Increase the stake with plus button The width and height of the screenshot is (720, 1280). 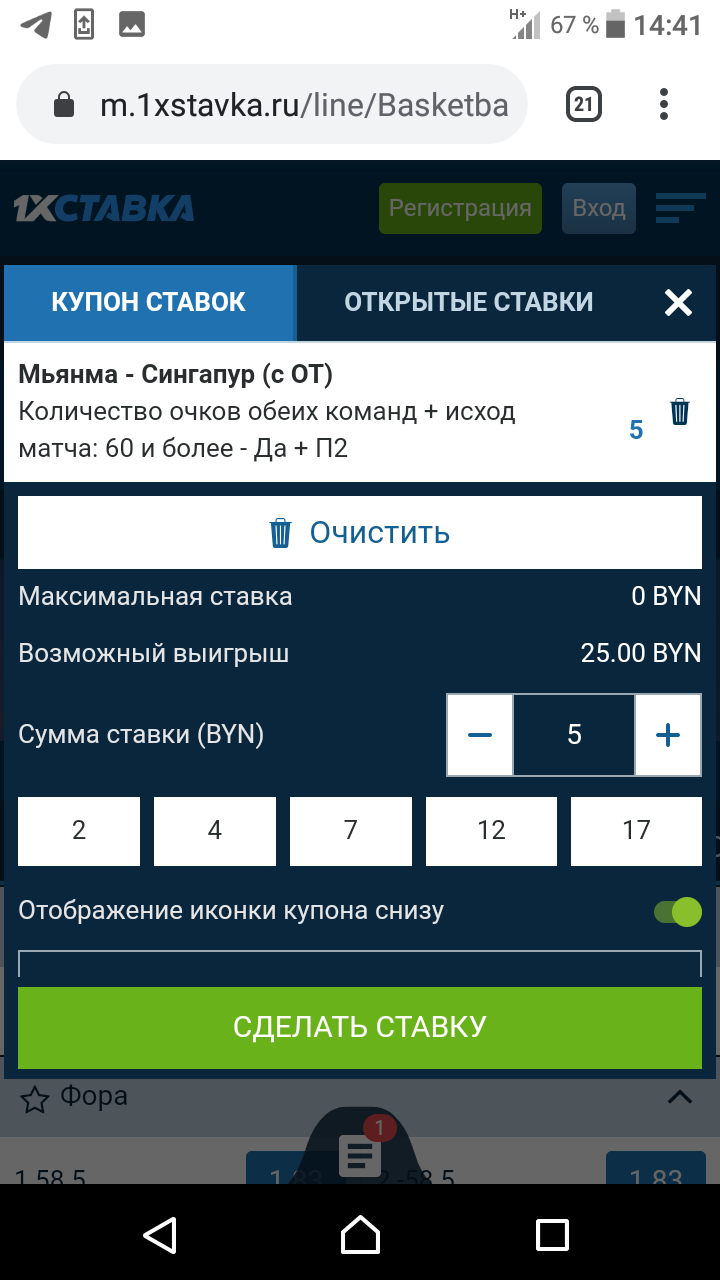(x=667, y=735)
